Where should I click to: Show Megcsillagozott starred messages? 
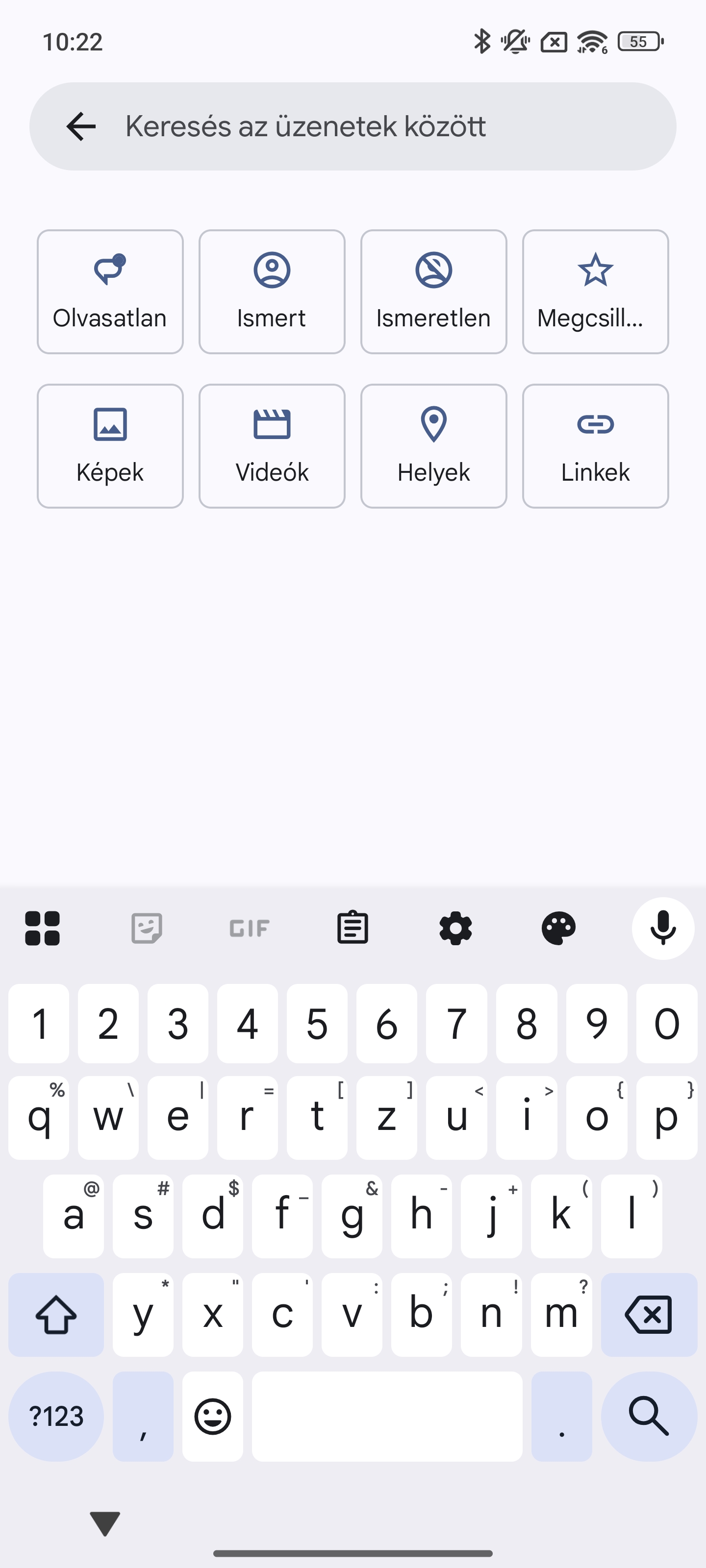596,292
